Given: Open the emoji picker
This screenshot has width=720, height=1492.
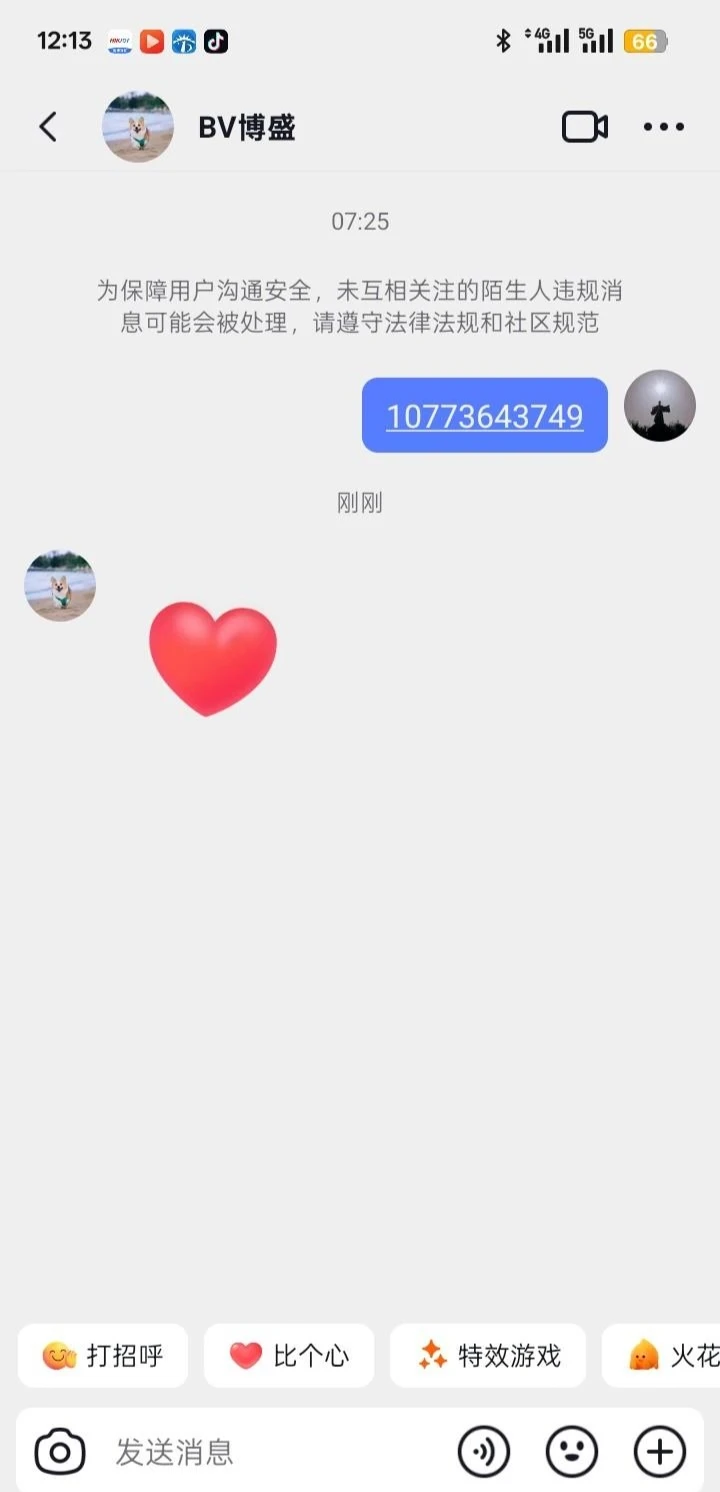Looking at the screenshot, I should coord(572,1452).
